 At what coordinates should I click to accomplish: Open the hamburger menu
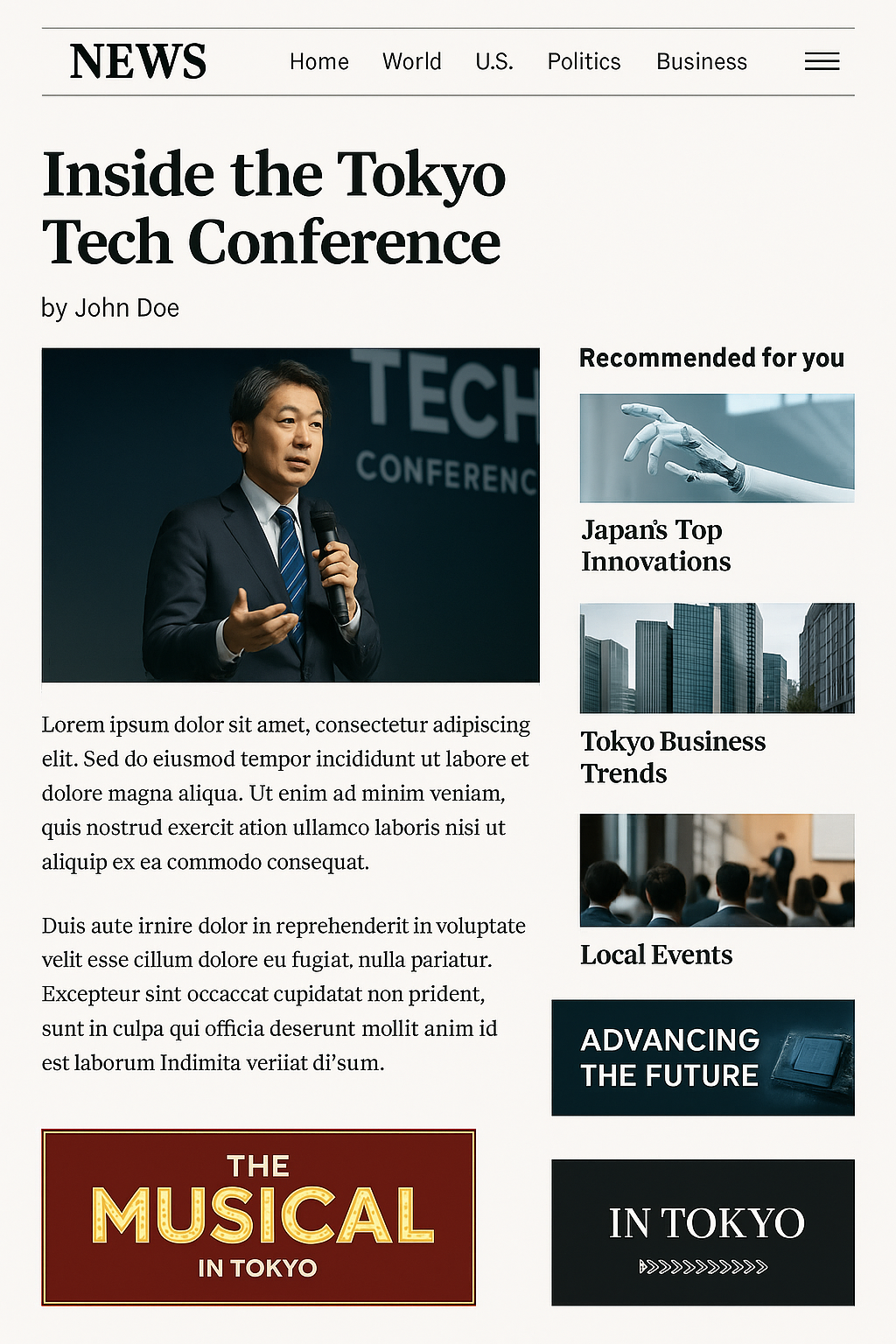(822, 61)
